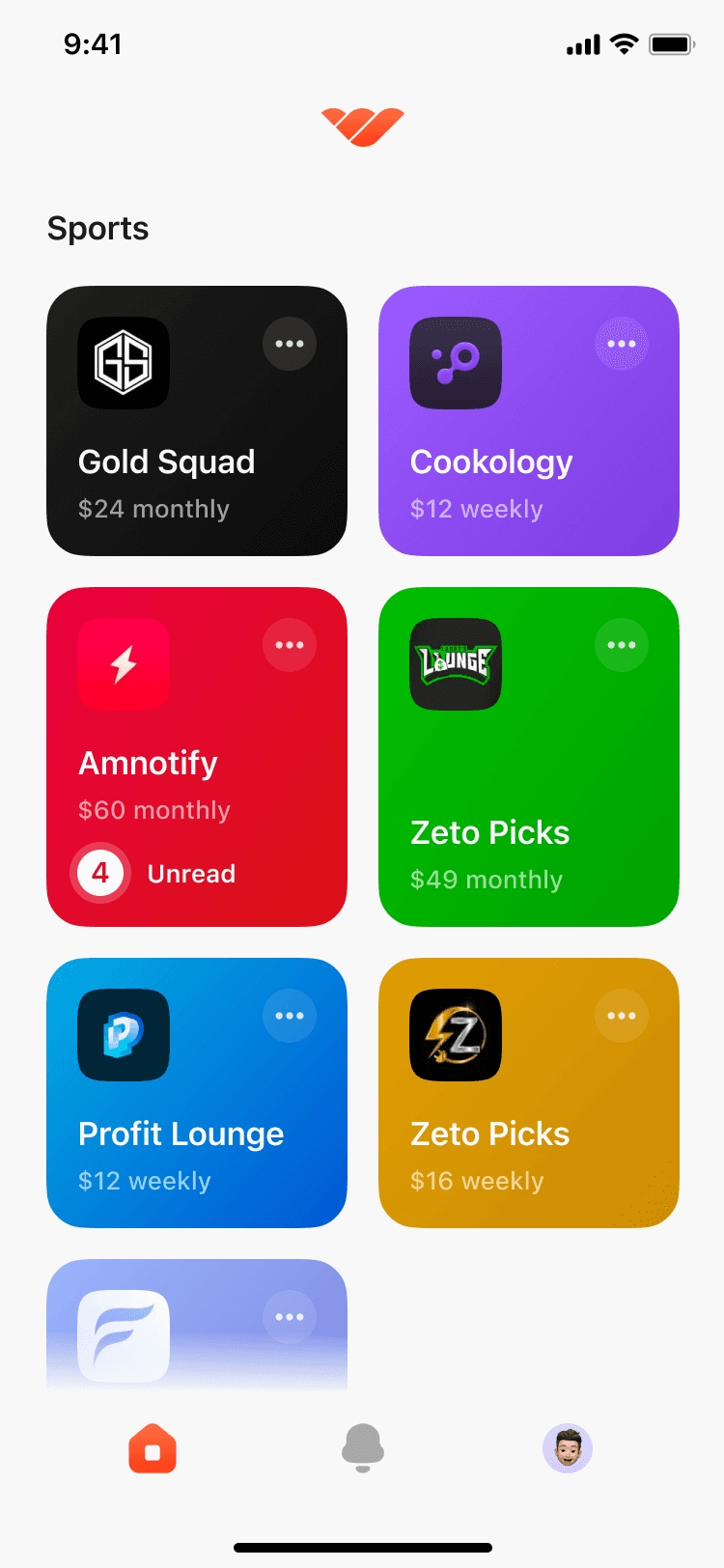Tap the 4 Unread badge on Amnotify
Screen dimensions: 724x1568
point(99,874)
